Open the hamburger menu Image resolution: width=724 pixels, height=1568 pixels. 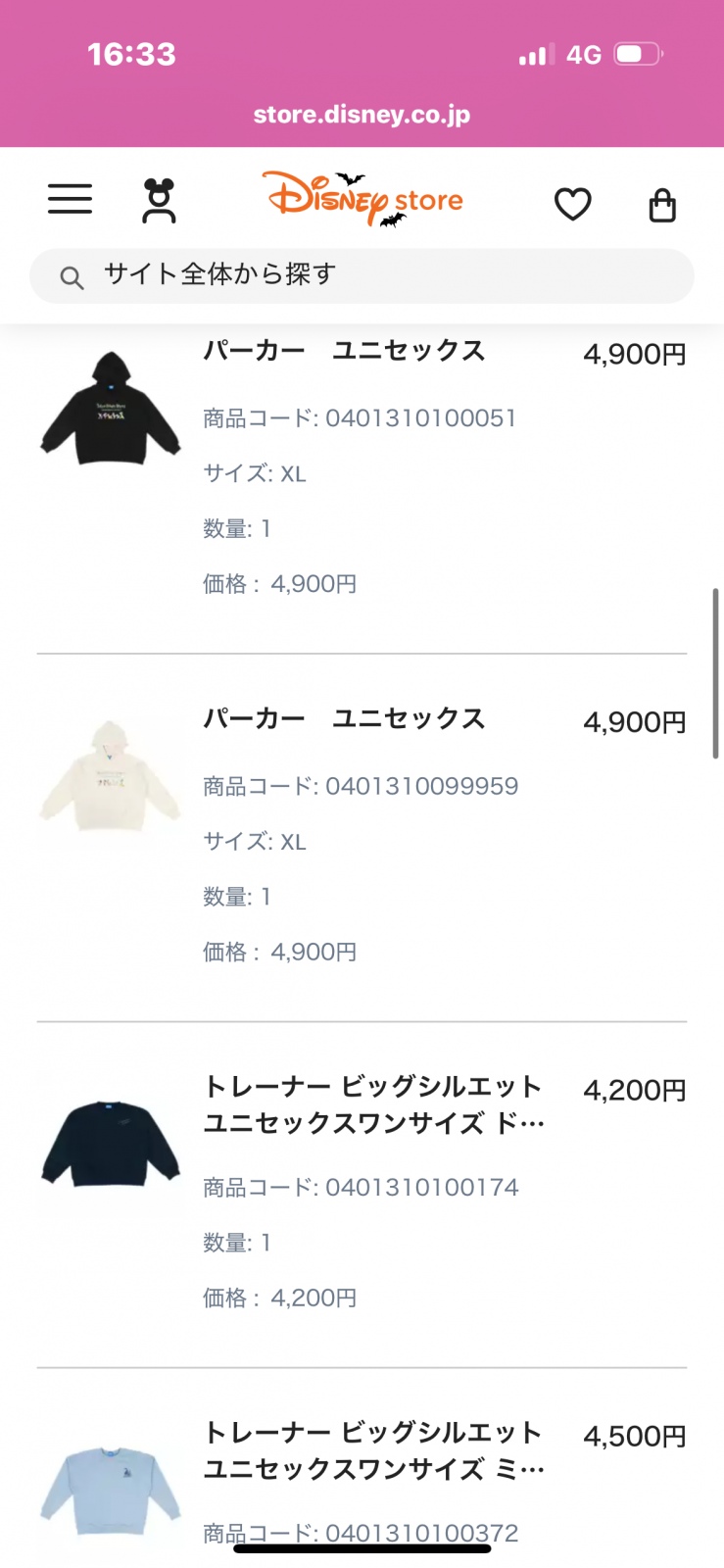pos(71,199)
